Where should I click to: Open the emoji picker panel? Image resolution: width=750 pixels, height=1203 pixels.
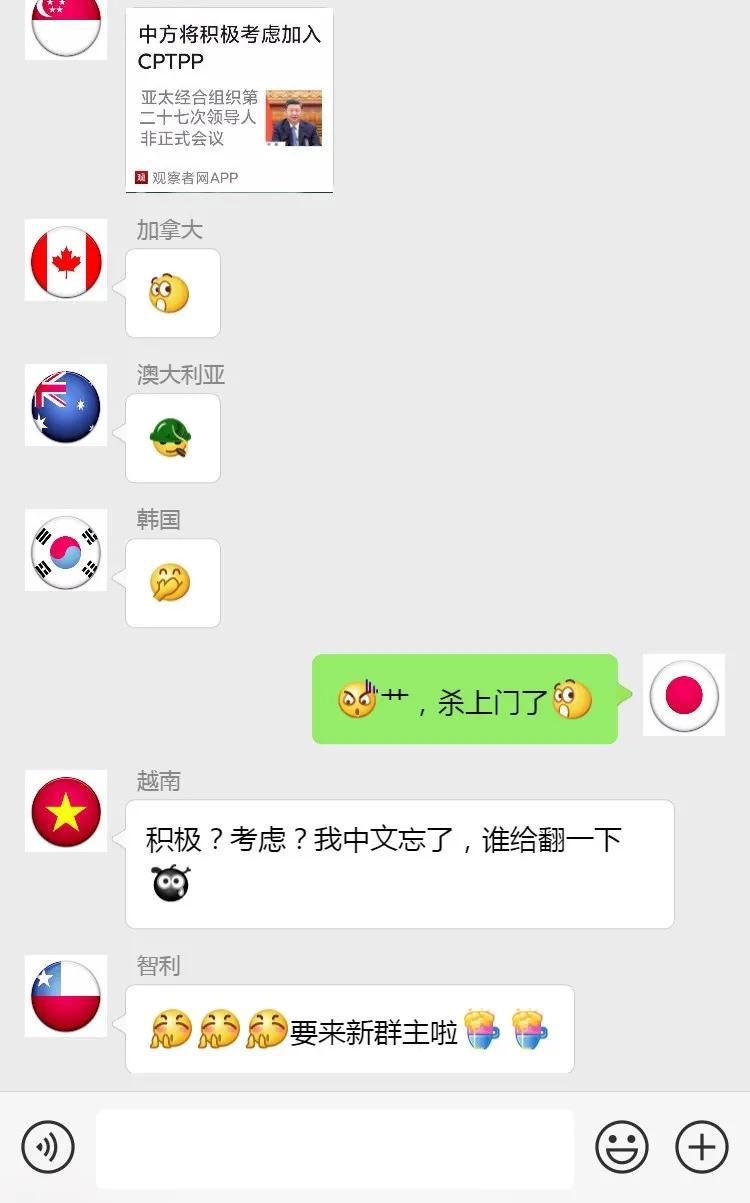point(621,1147)
